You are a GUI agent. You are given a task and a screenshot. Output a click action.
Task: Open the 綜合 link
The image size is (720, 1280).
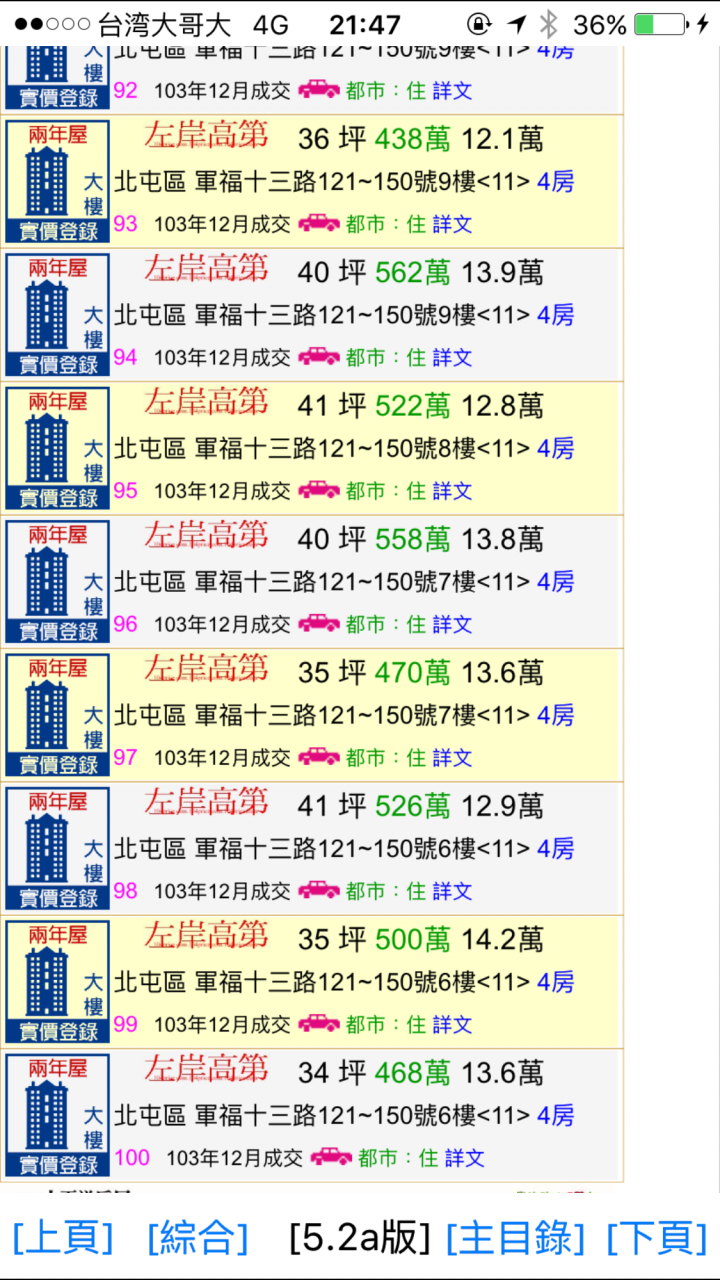pyautogui.click(x=197, y=1237)
